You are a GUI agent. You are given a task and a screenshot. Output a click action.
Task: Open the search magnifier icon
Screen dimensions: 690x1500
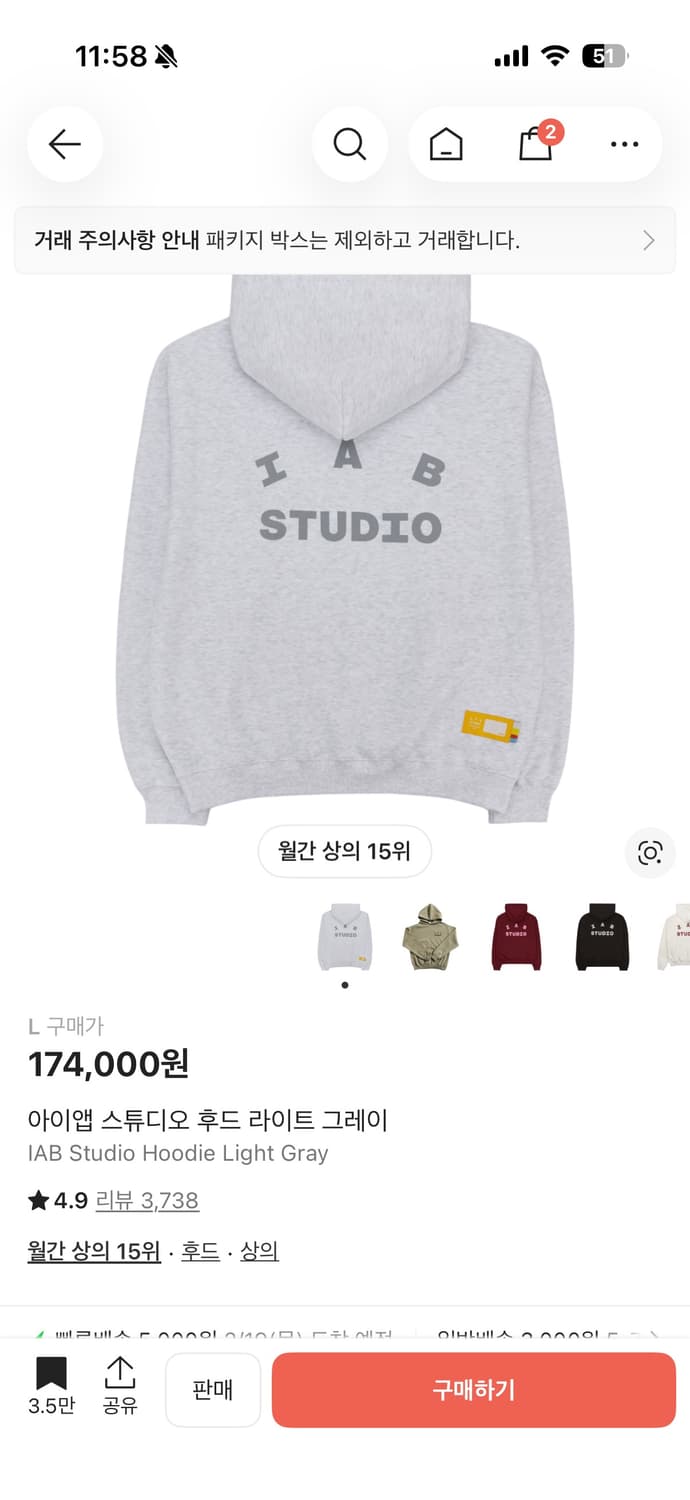pos(349,145)
